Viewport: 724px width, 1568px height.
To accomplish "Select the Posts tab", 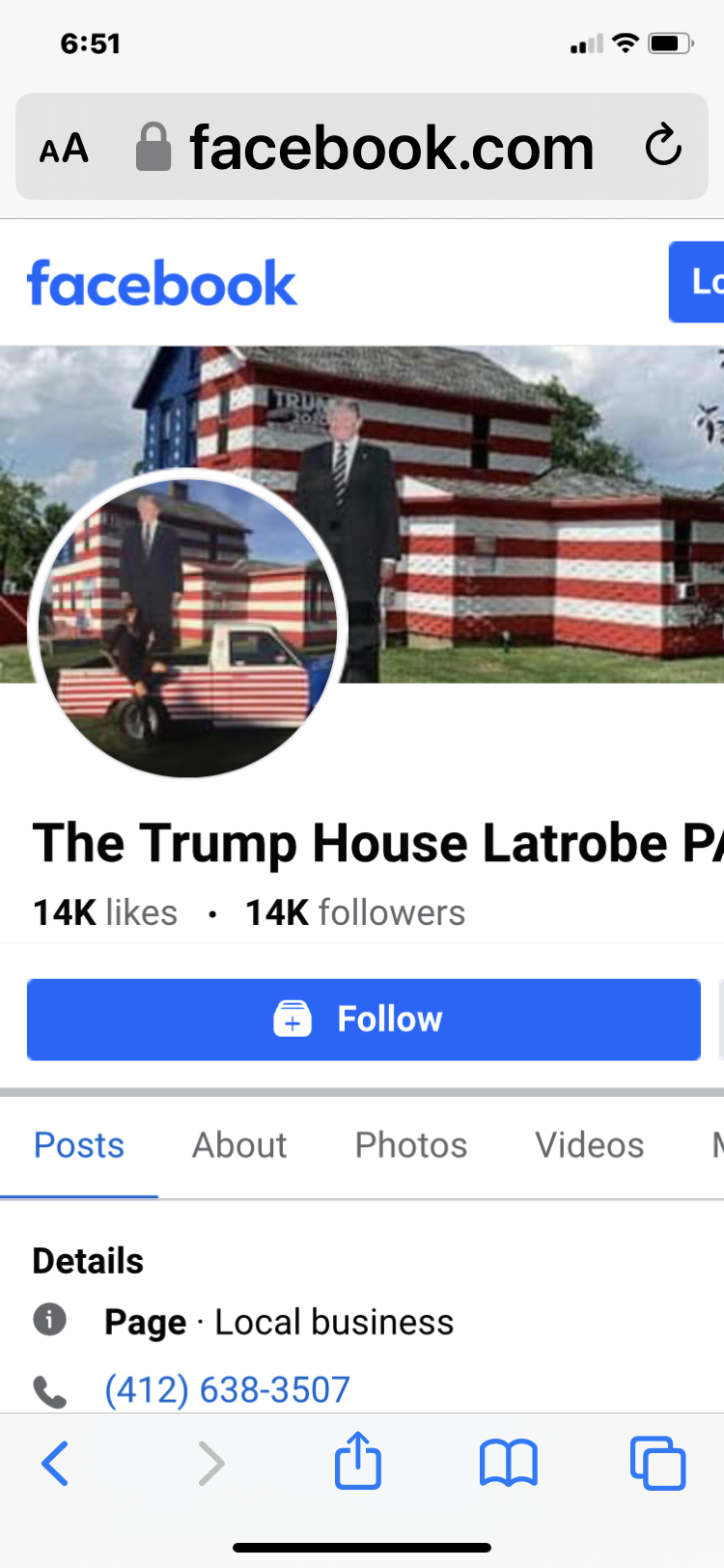I will [x=79, y=1145].
